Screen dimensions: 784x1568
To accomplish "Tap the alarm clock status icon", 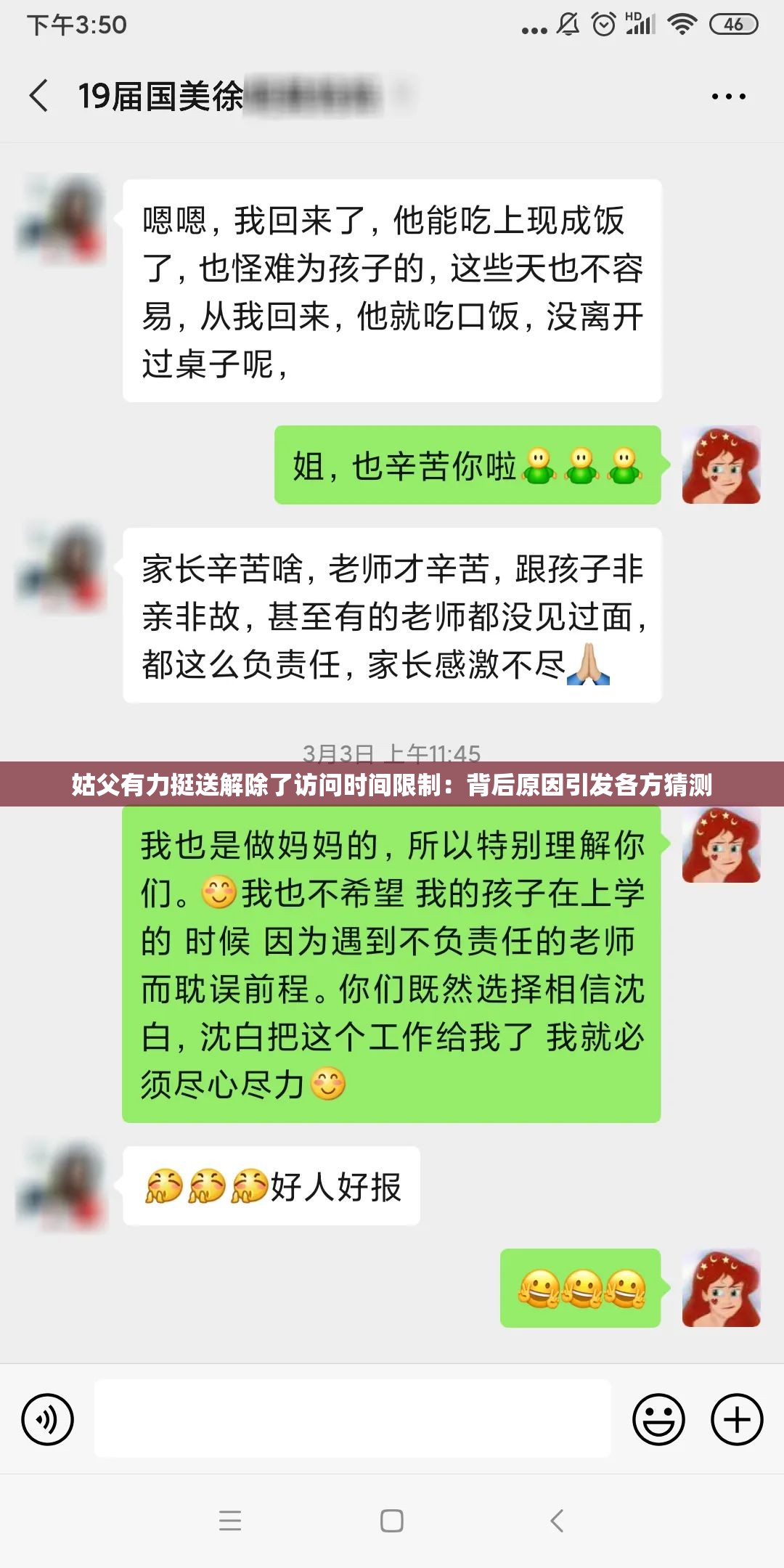I will coord(604,23).
